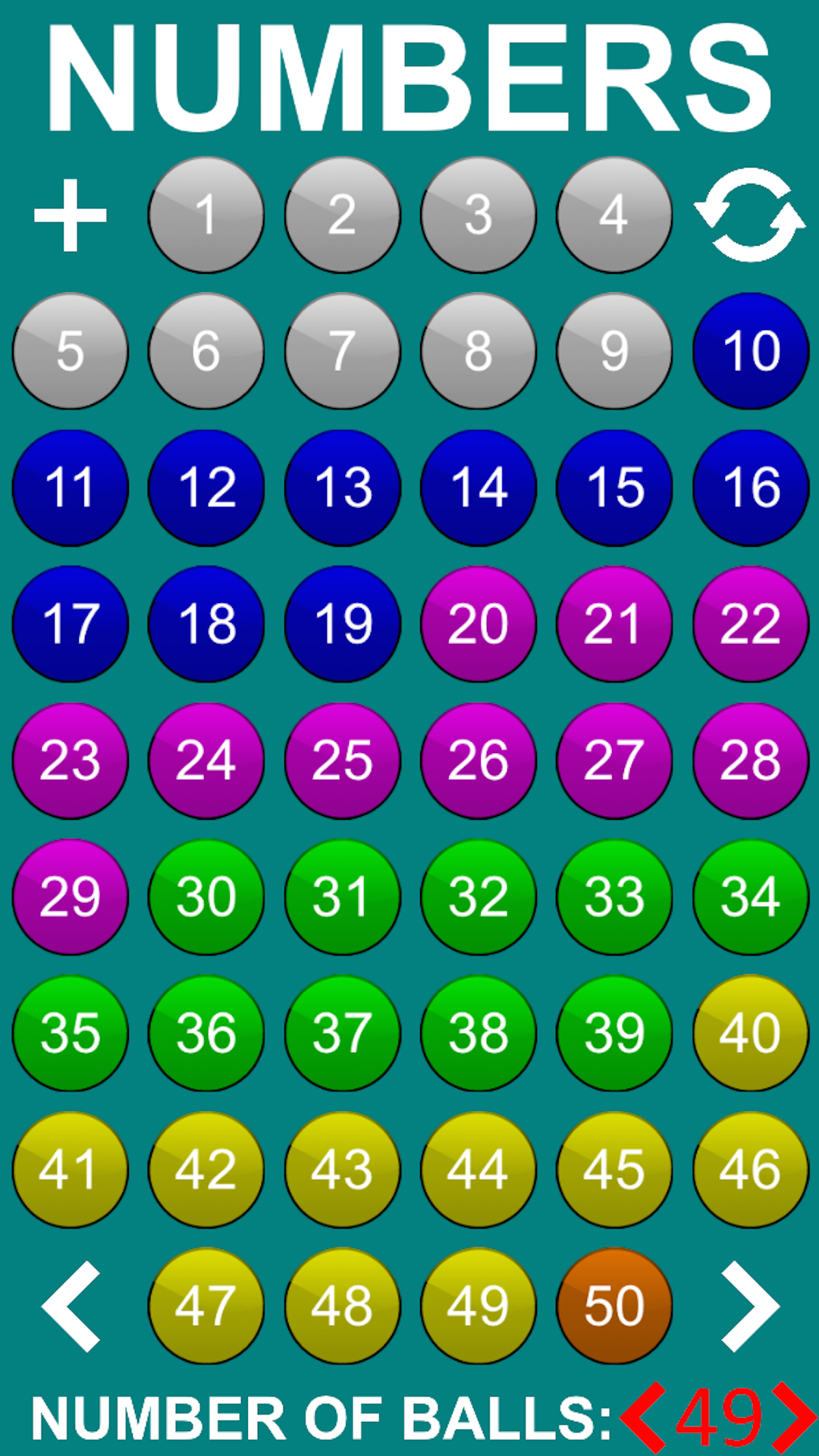Click the refresh icon to redraw numbers
819x1456 pixels.
click(749, 215)
